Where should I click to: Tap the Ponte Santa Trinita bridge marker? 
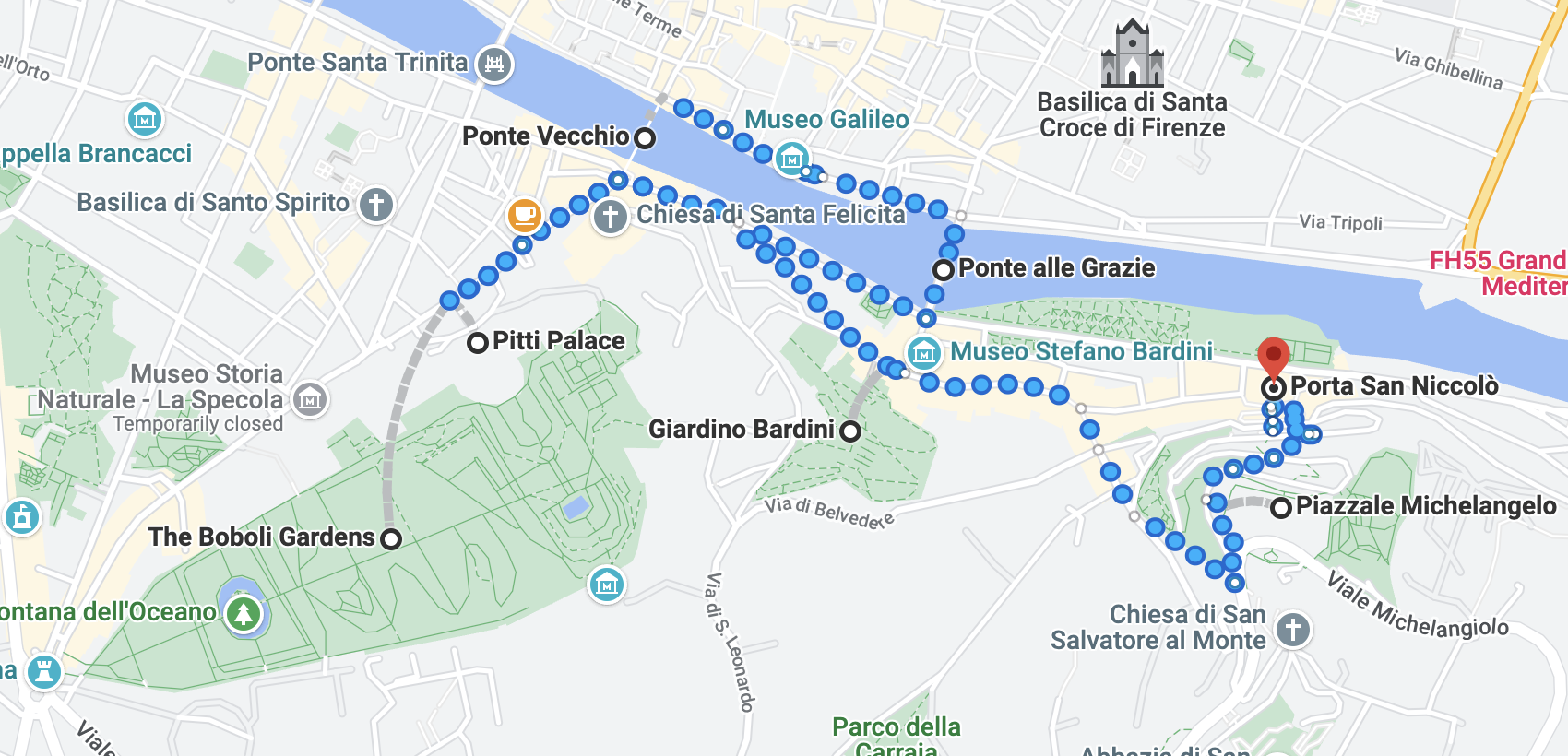[x=495, y=64]
